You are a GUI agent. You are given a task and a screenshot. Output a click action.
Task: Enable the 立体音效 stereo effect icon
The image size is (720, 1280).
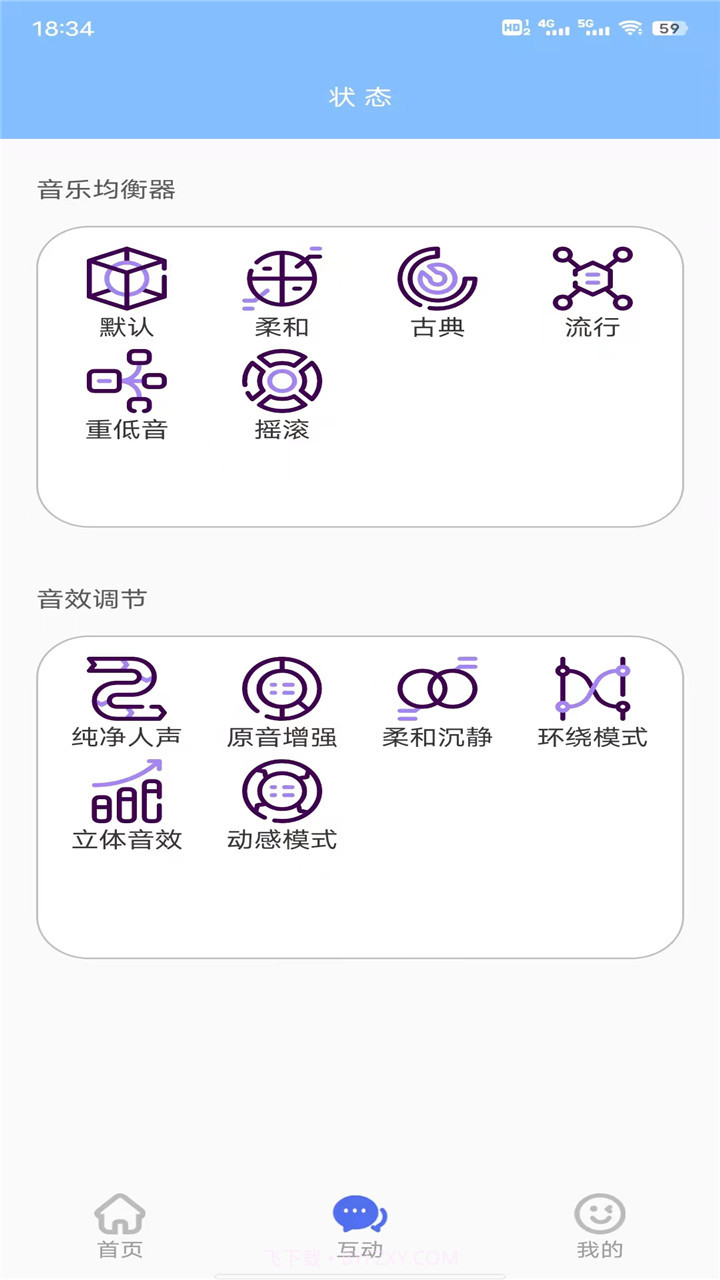pos(126,795)
